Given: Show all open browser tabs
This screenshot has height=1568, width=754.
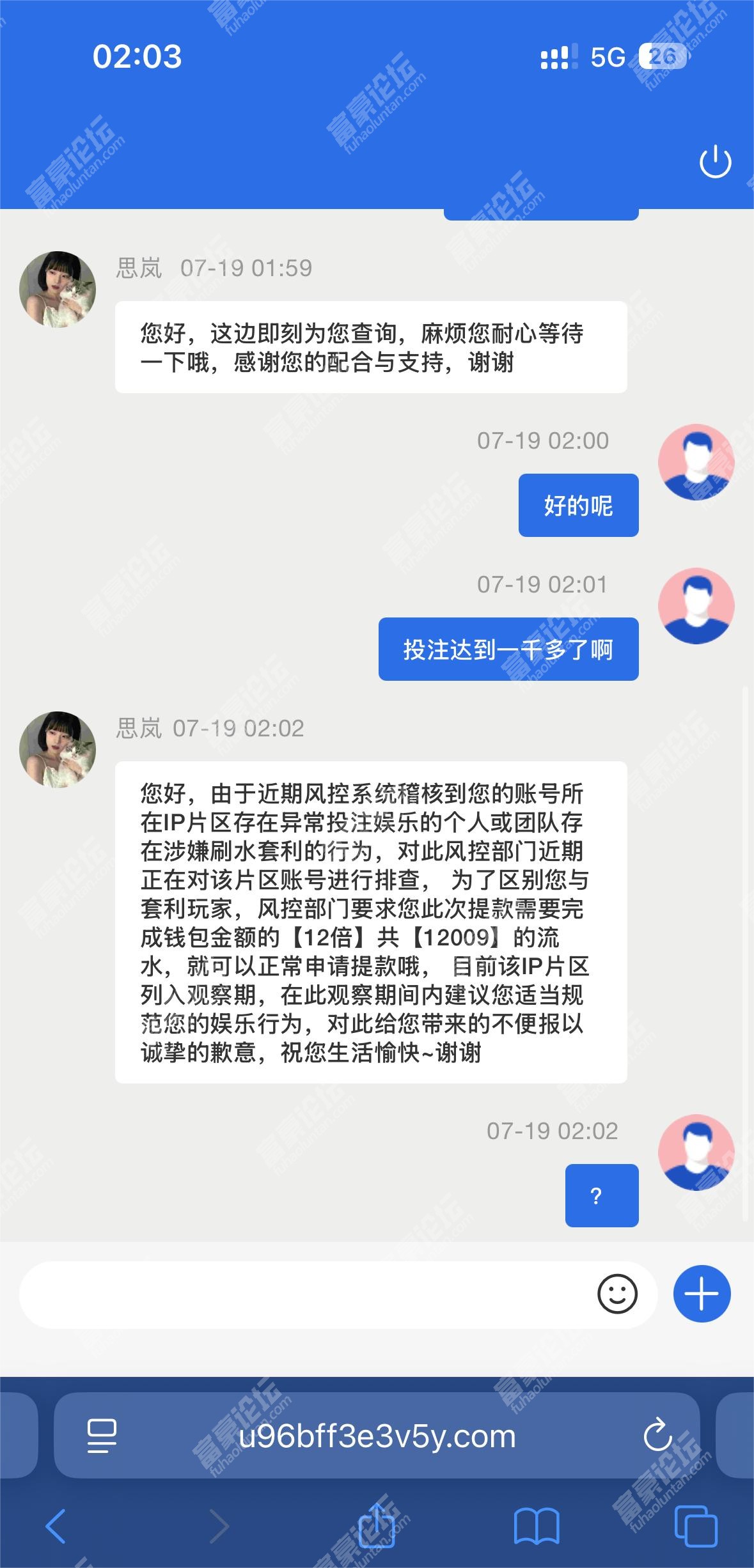Looking at the screenshot, I should (696, 1526).
